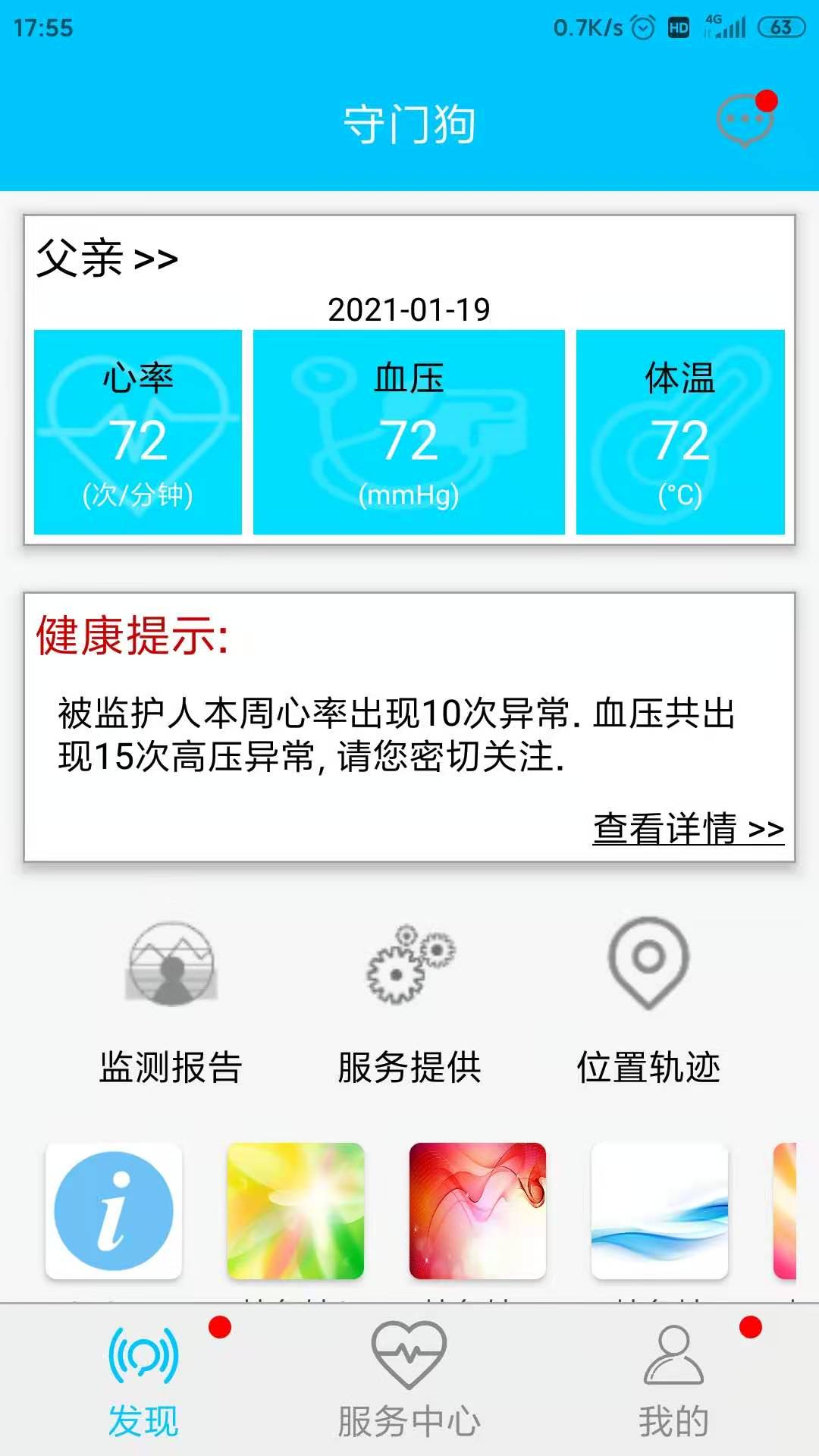
Task: Open the 血压 blood pressure card
Action: point(409,432)
